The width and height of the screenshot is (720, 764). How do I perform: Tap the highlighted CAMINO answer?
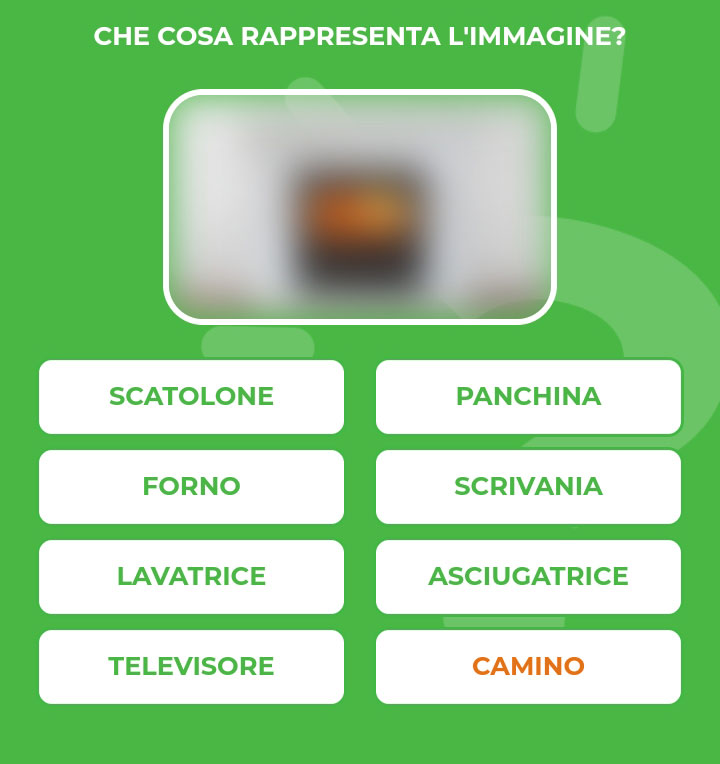pos(528,667)
